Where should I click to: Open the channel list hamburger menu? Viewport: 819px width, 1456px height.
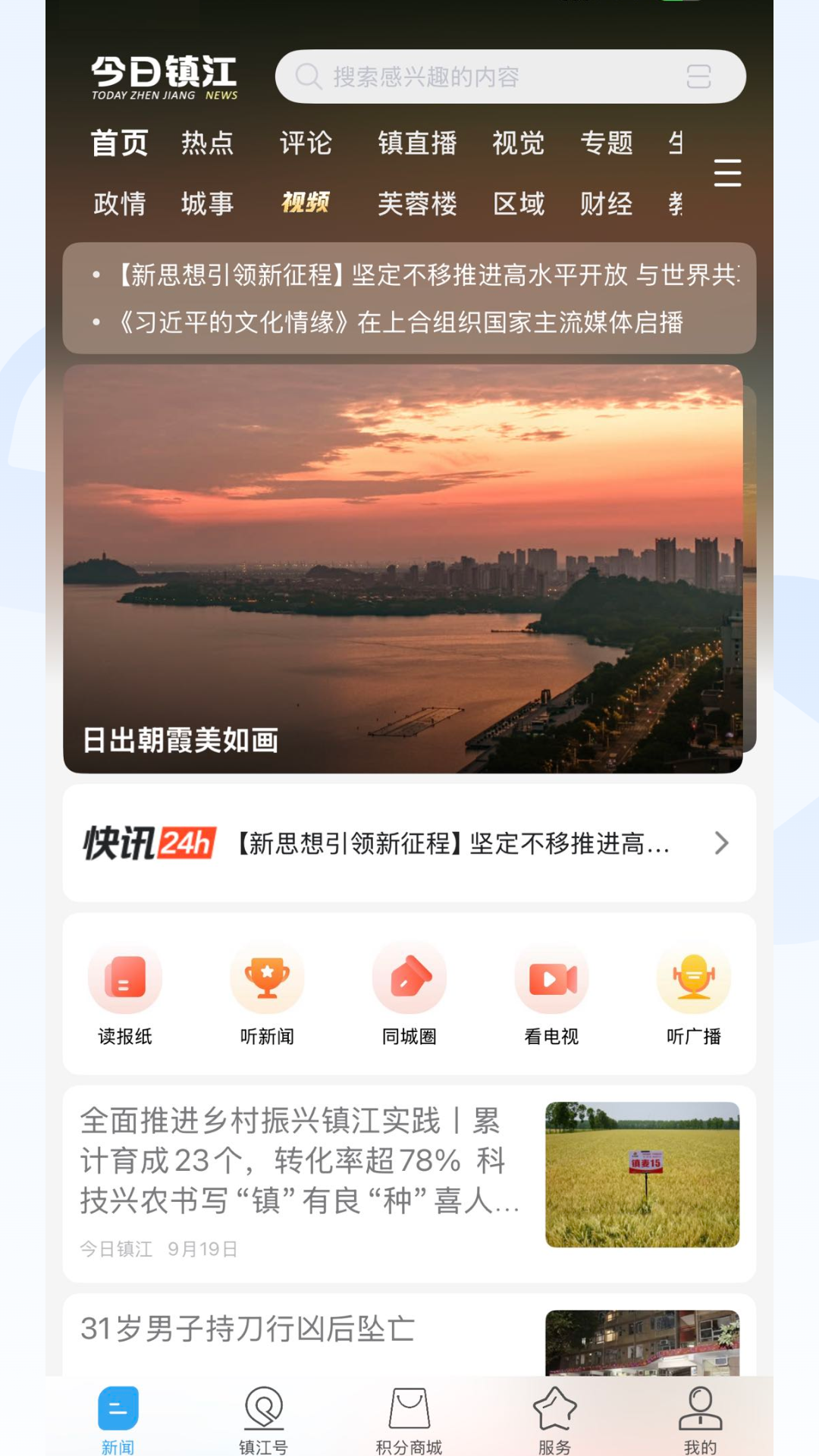(x=726, y=173)
